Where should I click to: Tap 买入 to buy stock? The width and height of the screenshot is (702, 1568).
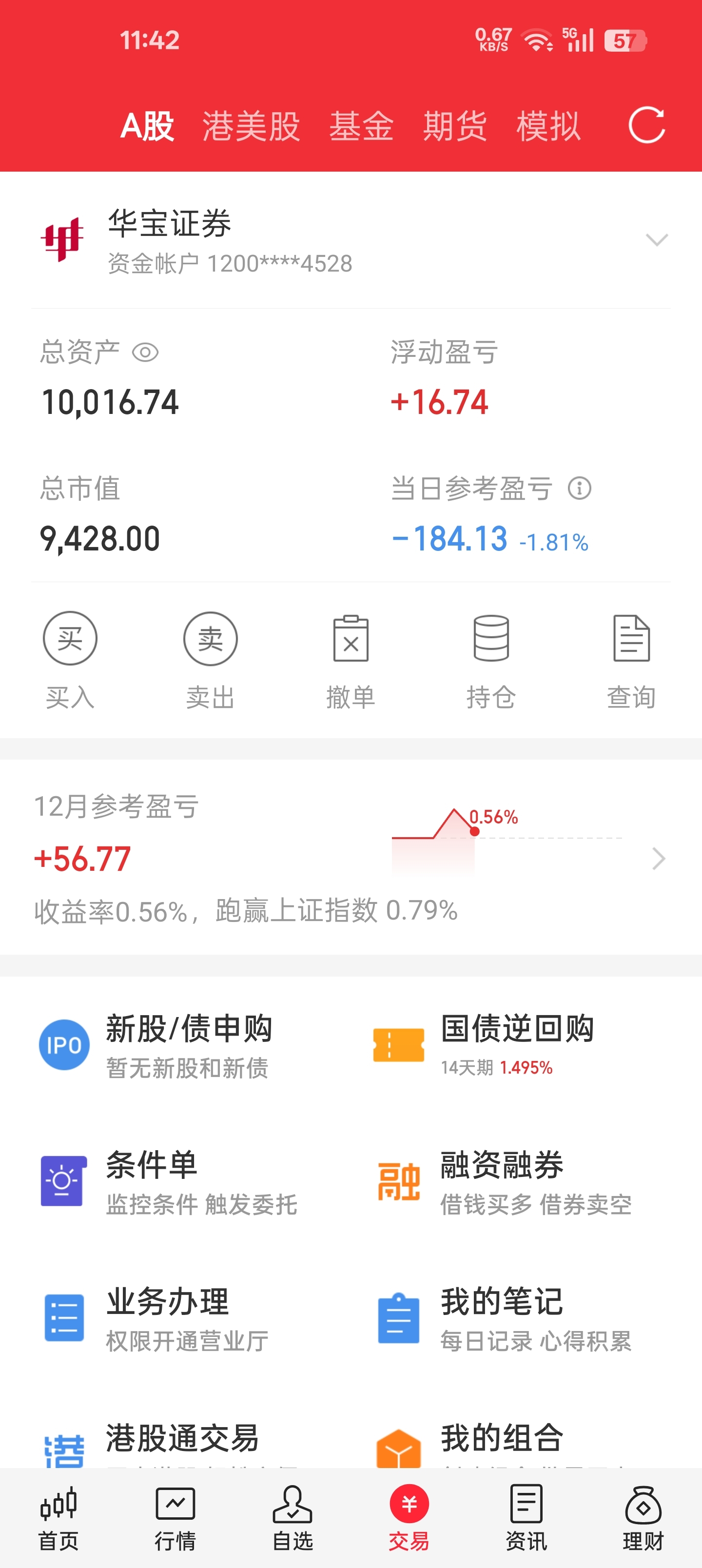click(70, 660)
